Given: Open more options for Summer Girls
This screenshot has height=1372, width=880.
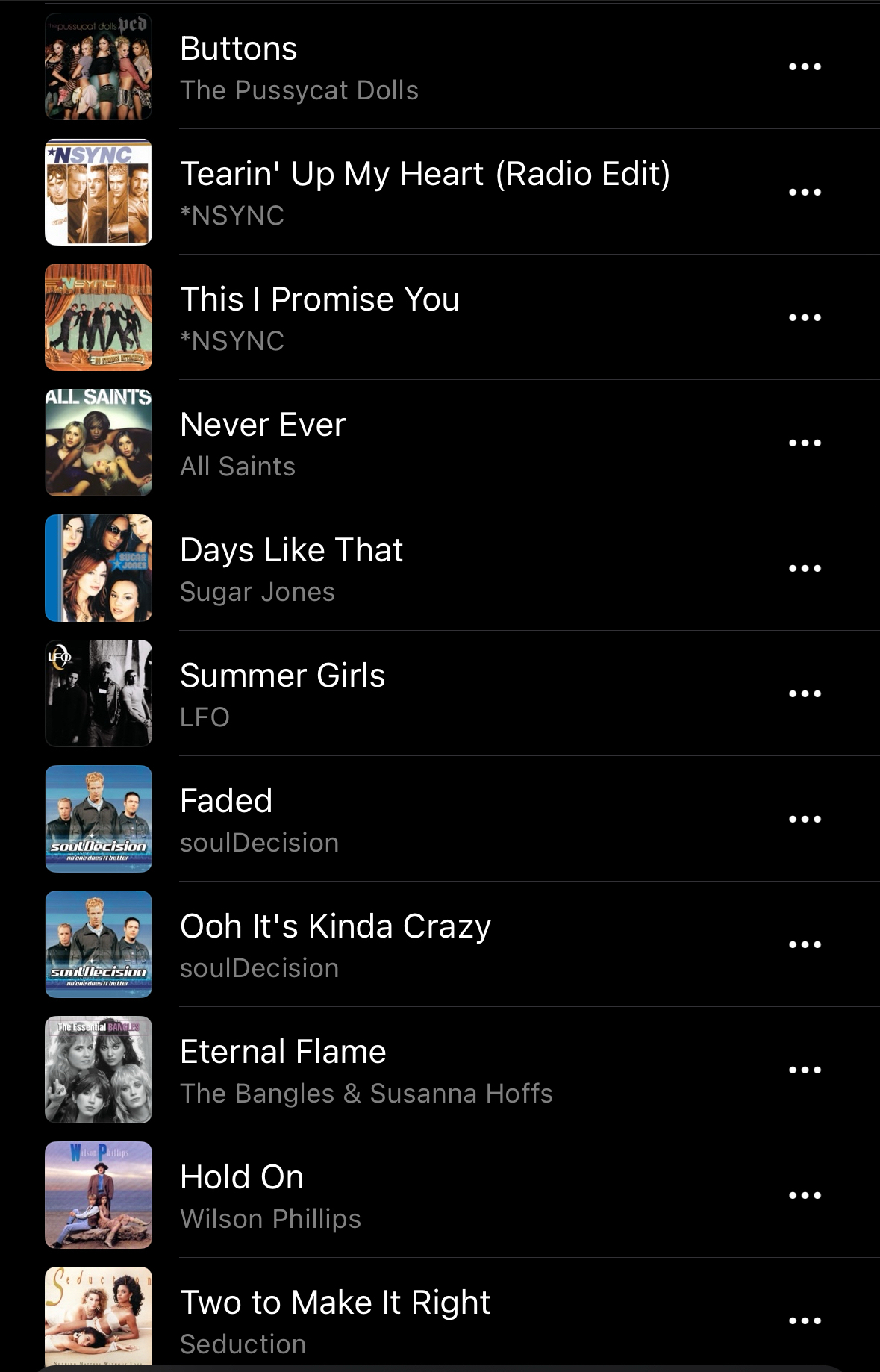Looking at the screenshot, I should [805, 694].
